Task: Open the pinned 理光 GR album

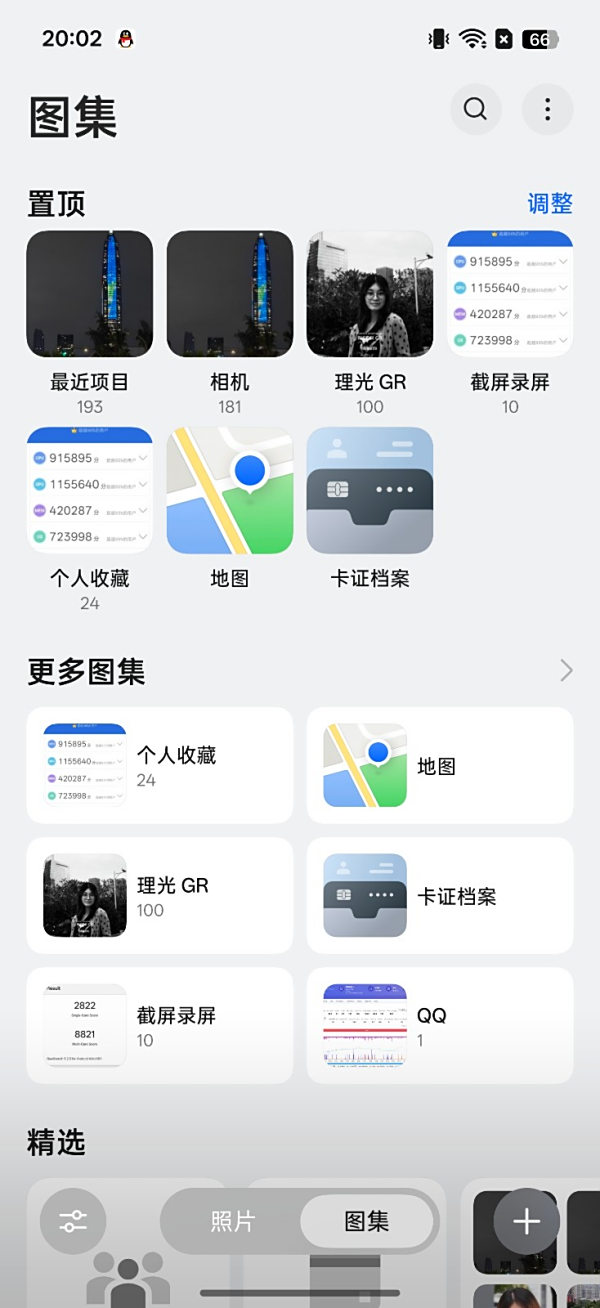Action: pyautogui.click(x=370, y=294)
